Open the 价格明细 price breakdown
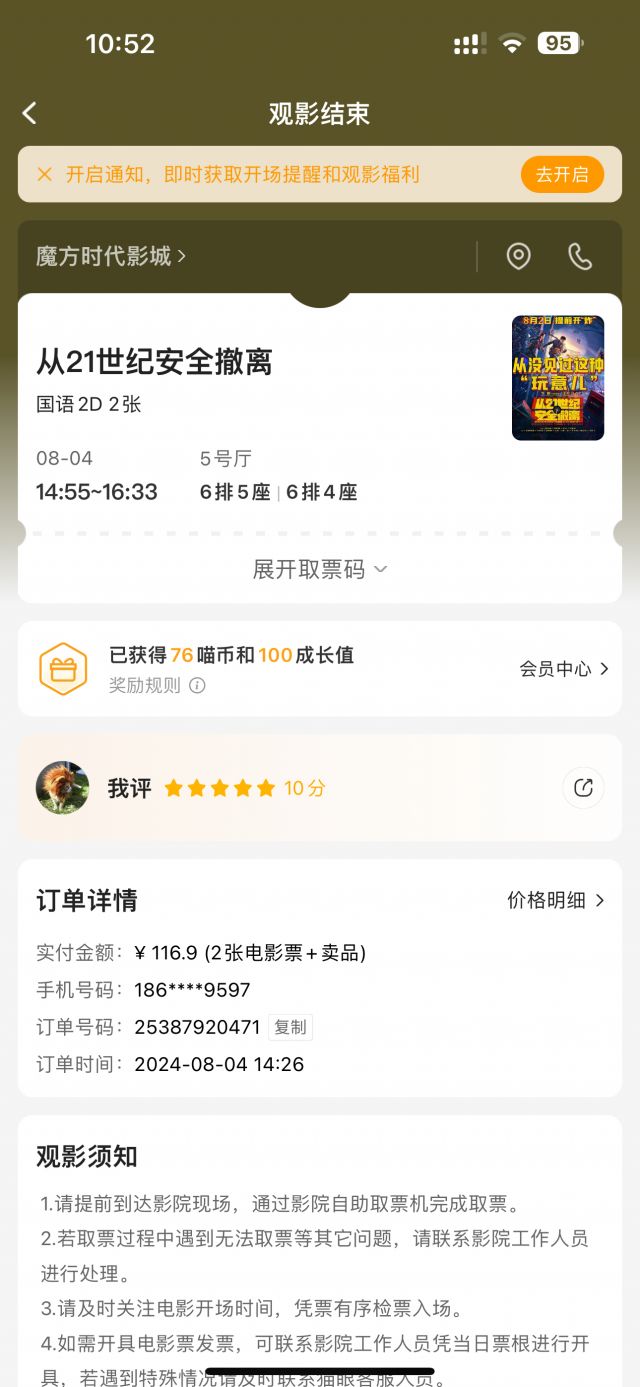Image resolution: width=640 pixels, height=1387 pixels. [555, 900]
